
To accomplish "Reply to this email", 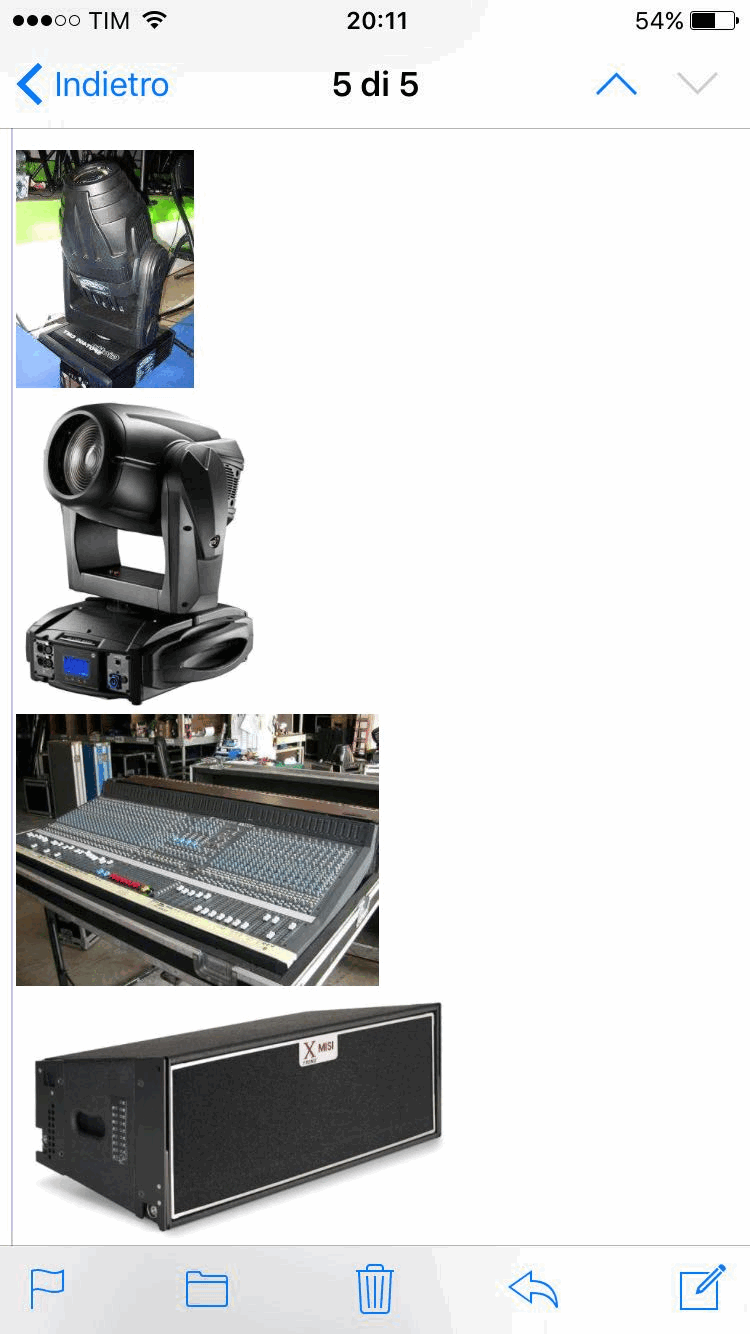I will pyautogui.click(x=534, y=1289).
